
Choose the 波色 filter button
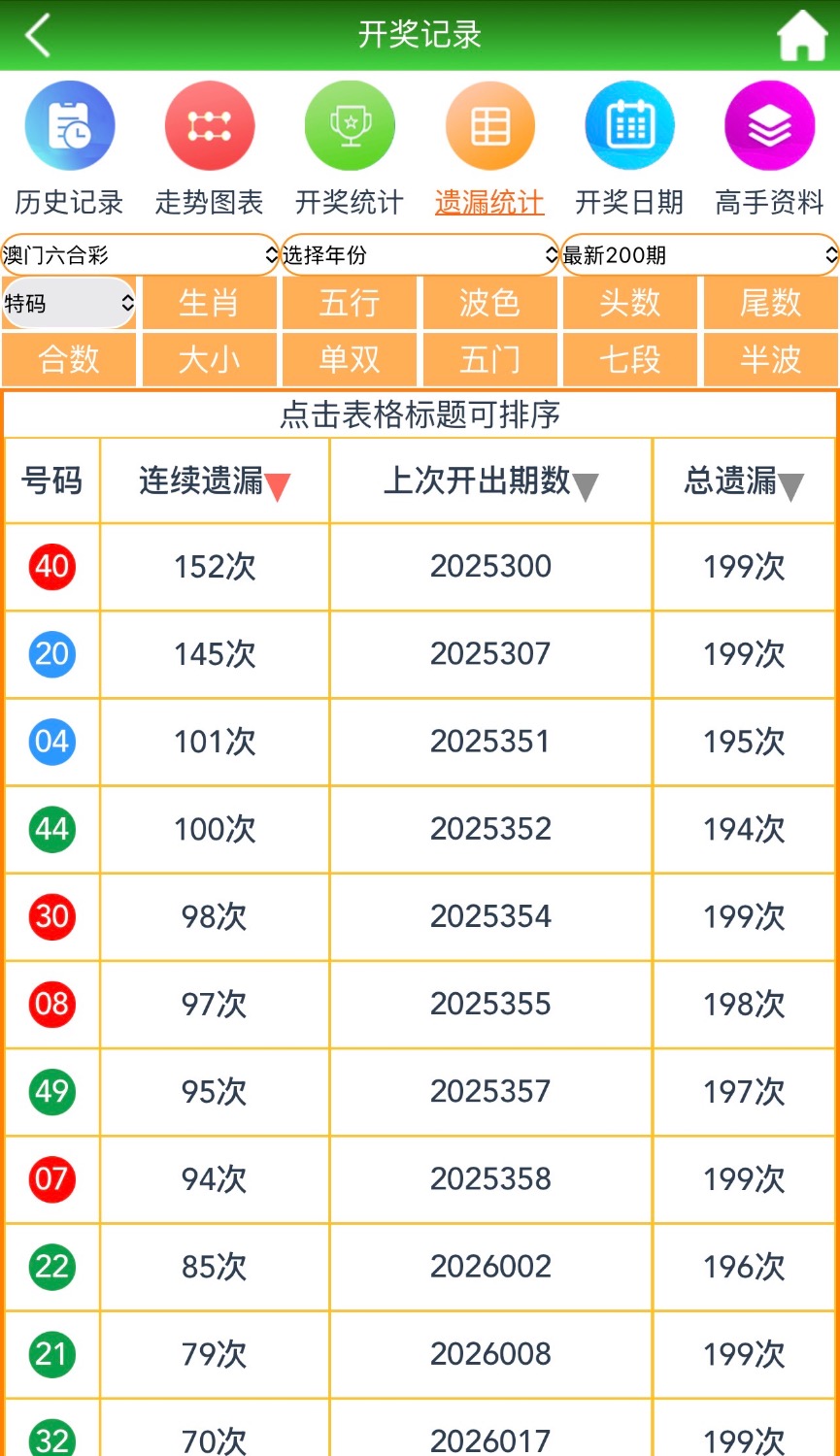coord(489,304)
